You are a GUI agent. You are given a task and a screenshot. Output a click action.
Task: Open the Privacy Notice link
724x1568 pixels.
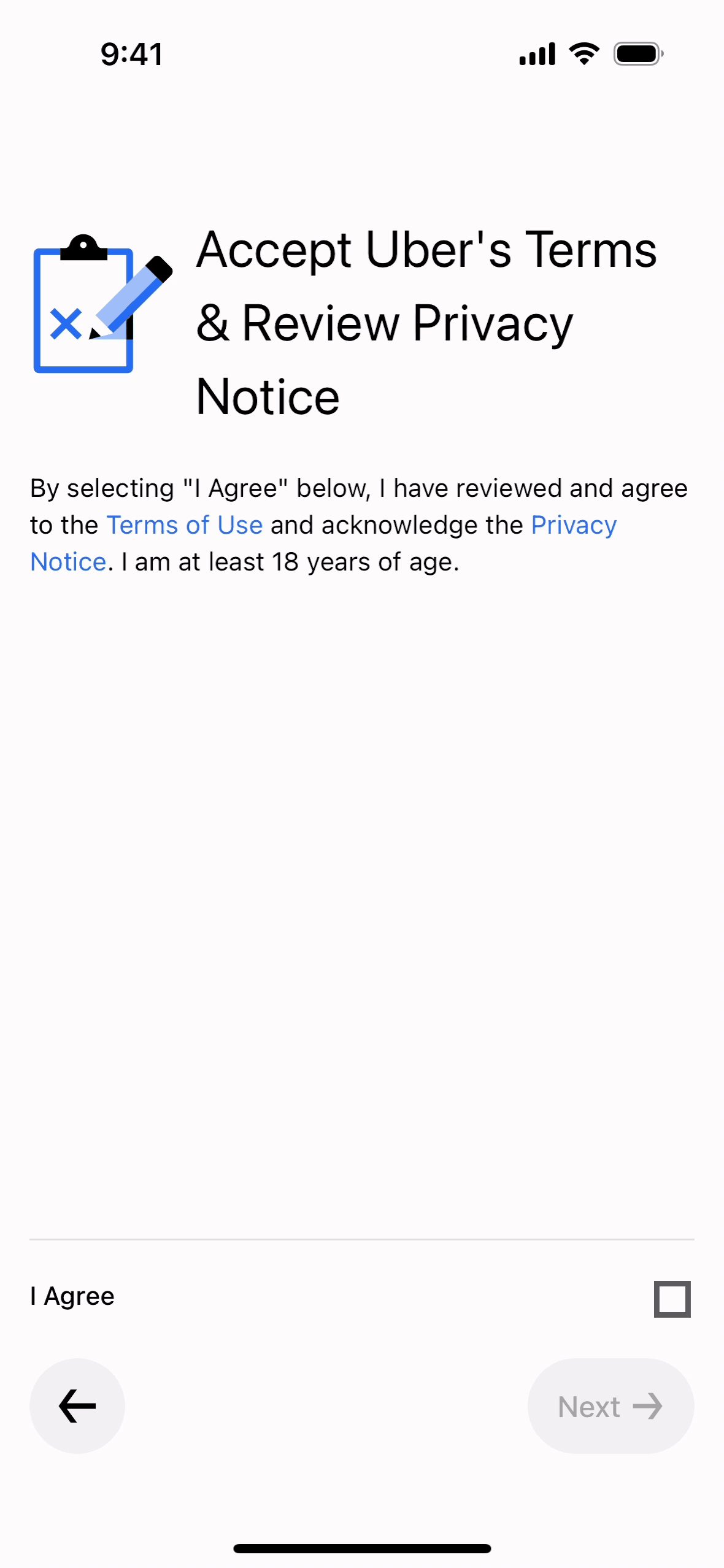573,525
